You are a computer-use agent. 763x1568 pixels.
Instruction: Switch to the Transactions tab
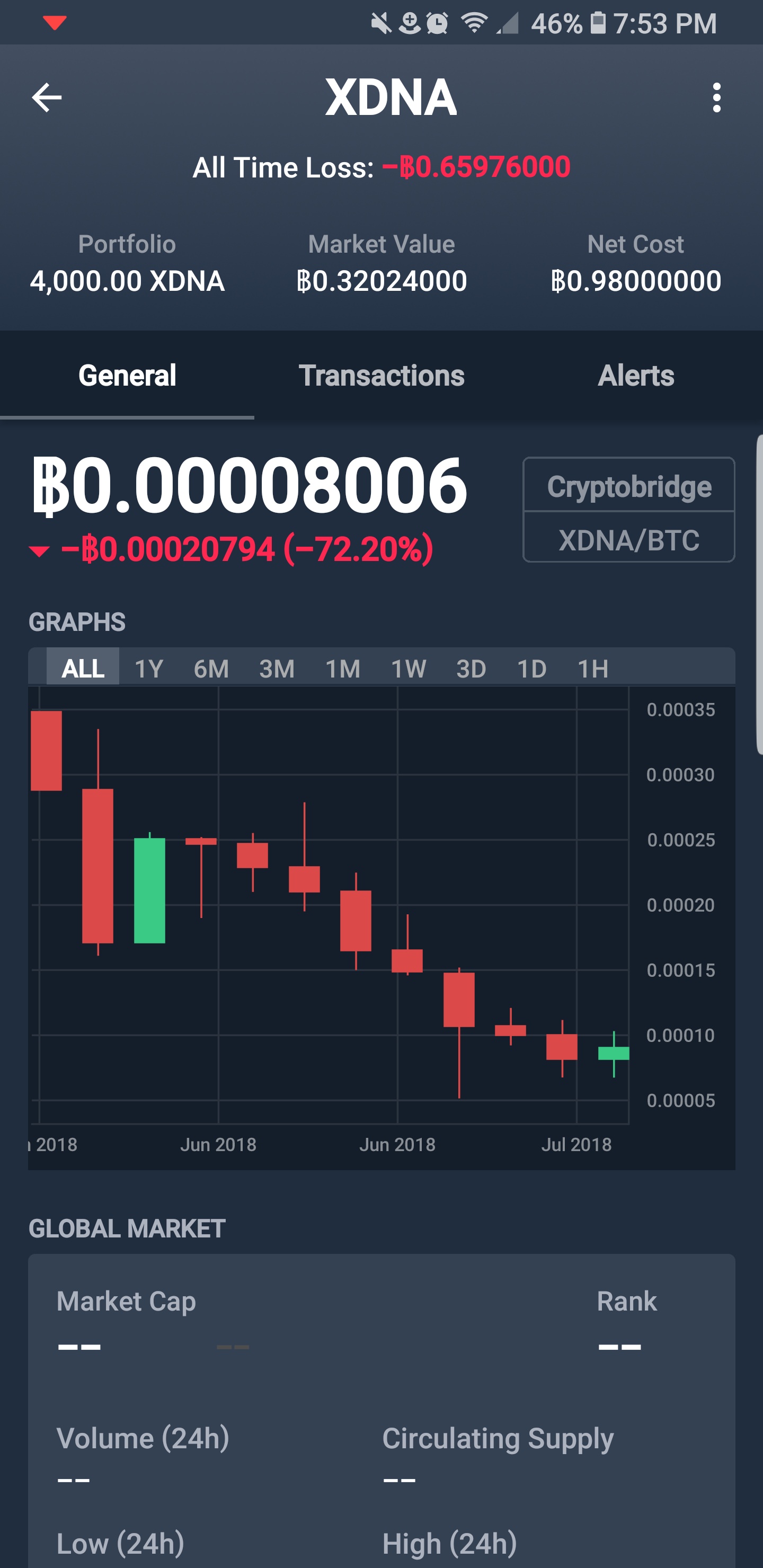point(381,375)
